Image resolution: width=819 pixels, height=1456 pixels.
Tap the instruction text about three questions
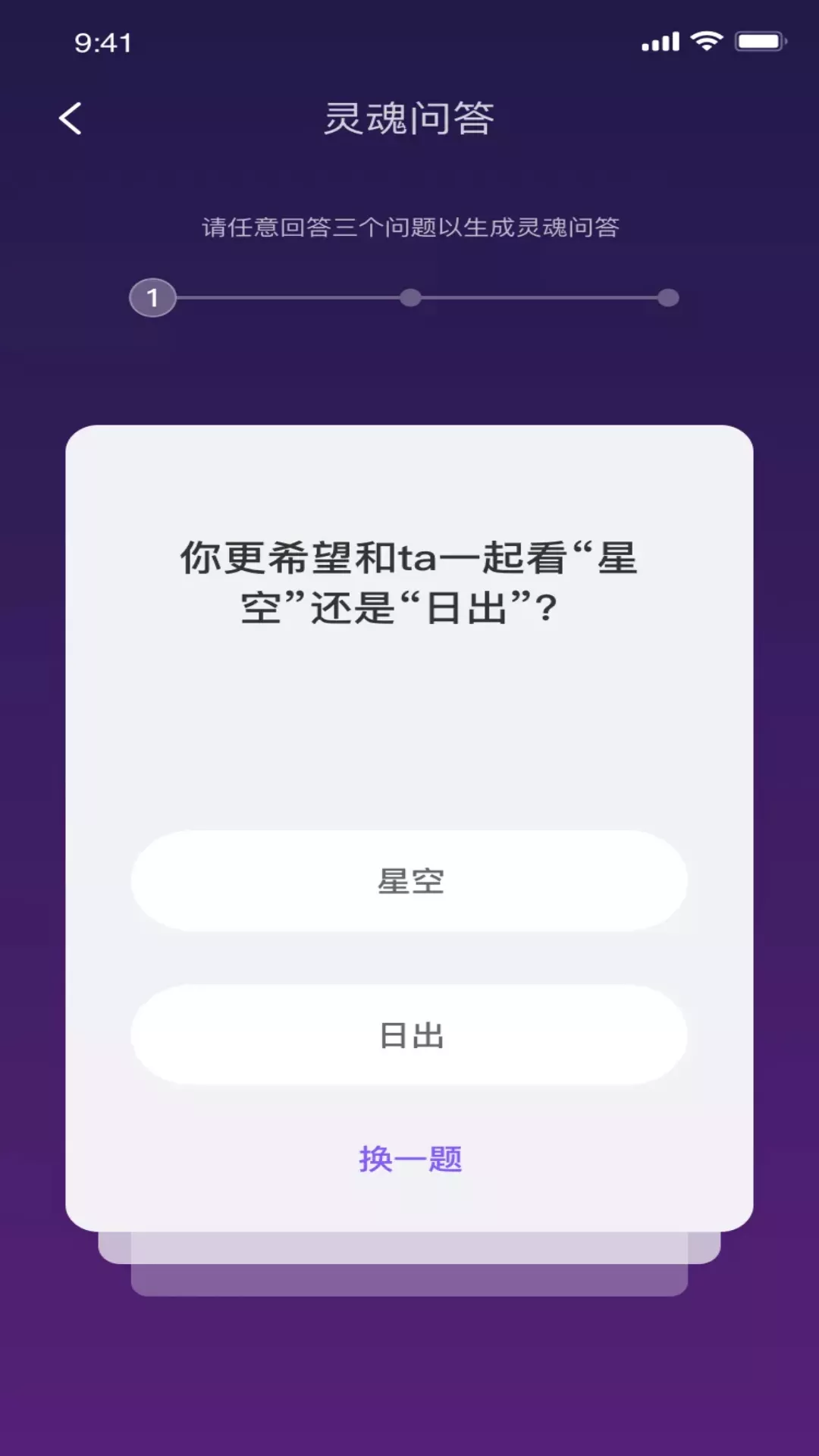(409, 226)
